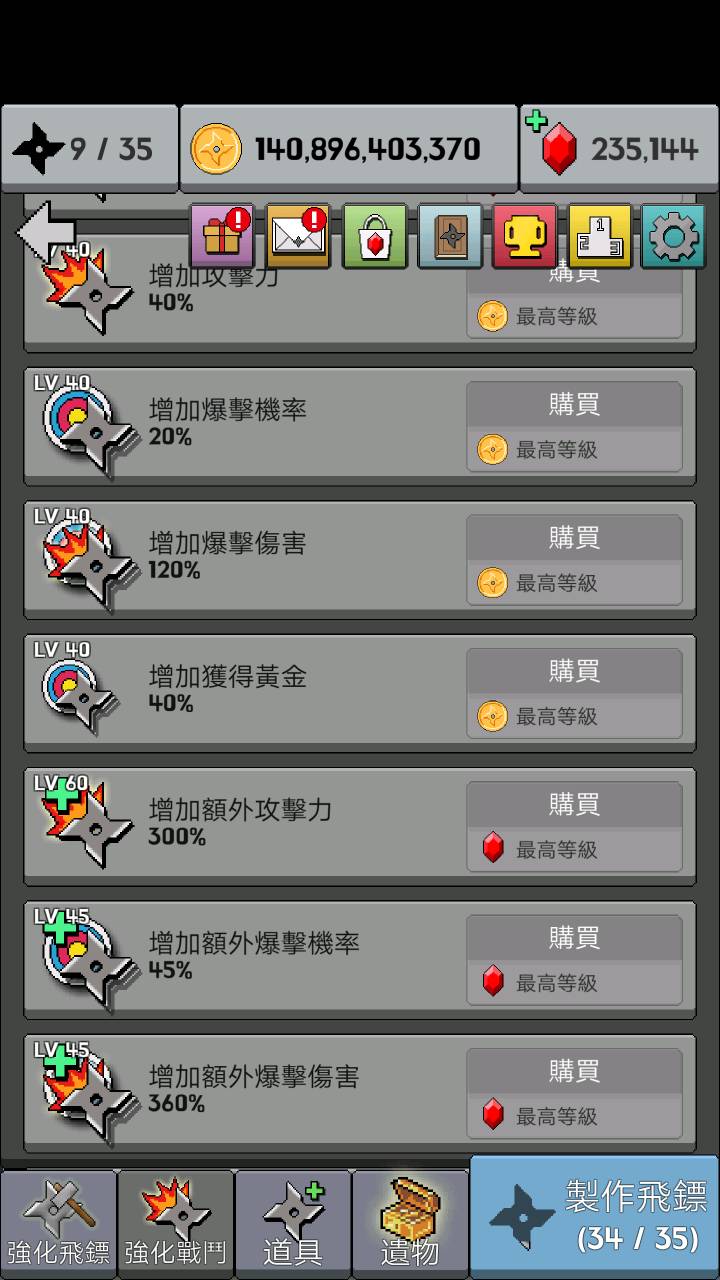Image resolution: width=720 pixels, height=1280 pixels.
Task: Open the settings gear
Action: tap(673, 237)
